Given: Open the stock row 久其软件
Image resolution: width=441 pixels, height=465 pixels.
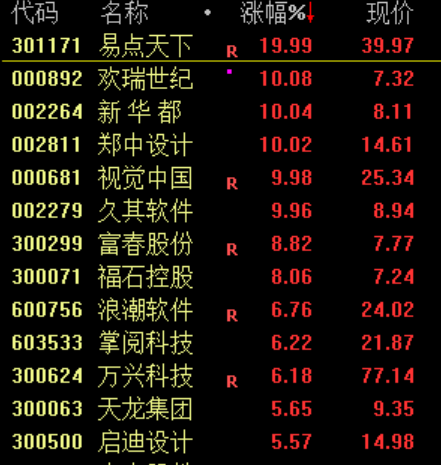Looking at the screenshot, I should 220,211.
